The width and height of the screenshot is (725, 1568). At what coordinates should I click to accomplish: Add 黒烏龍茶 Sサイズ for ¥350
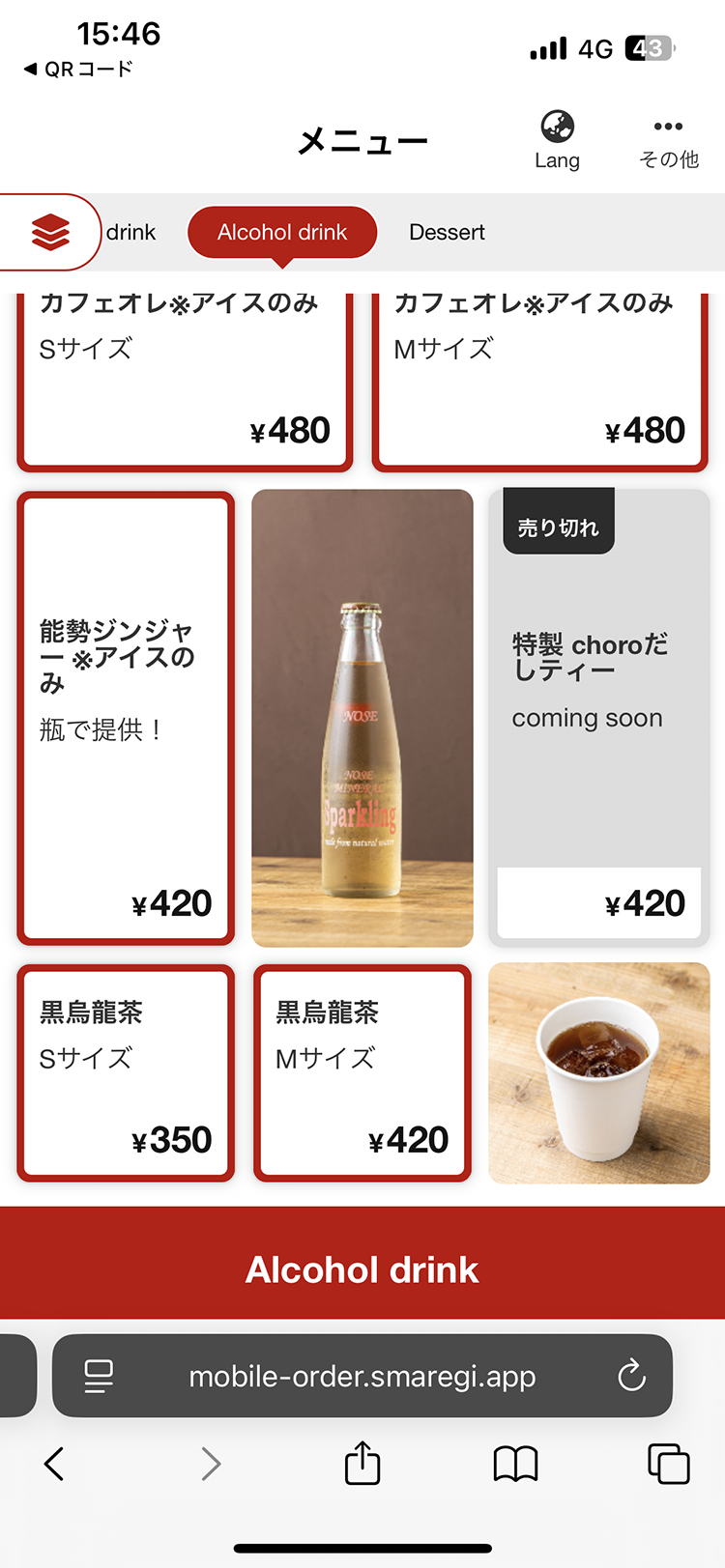[x=126, y=1073]
